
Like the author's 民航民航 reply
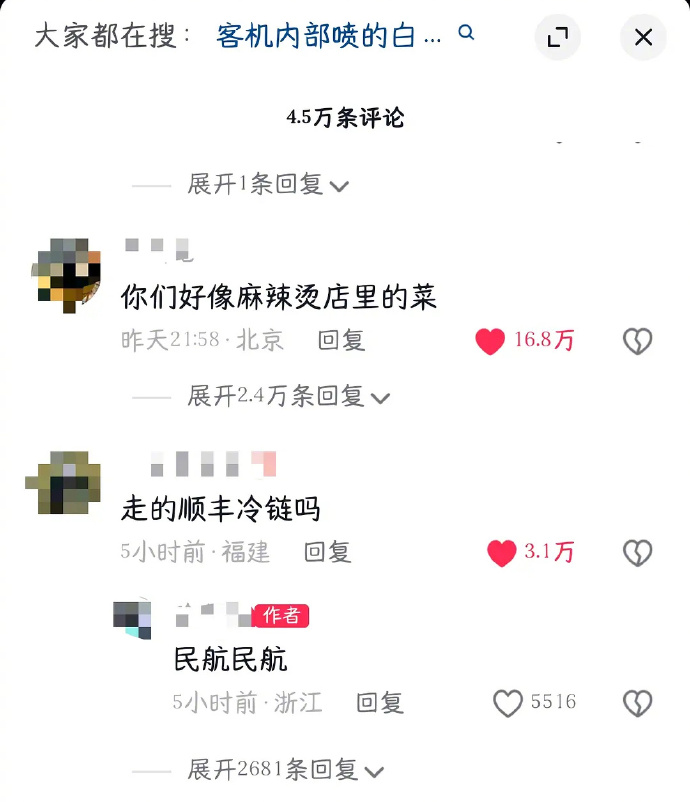[x=508, y=703]
